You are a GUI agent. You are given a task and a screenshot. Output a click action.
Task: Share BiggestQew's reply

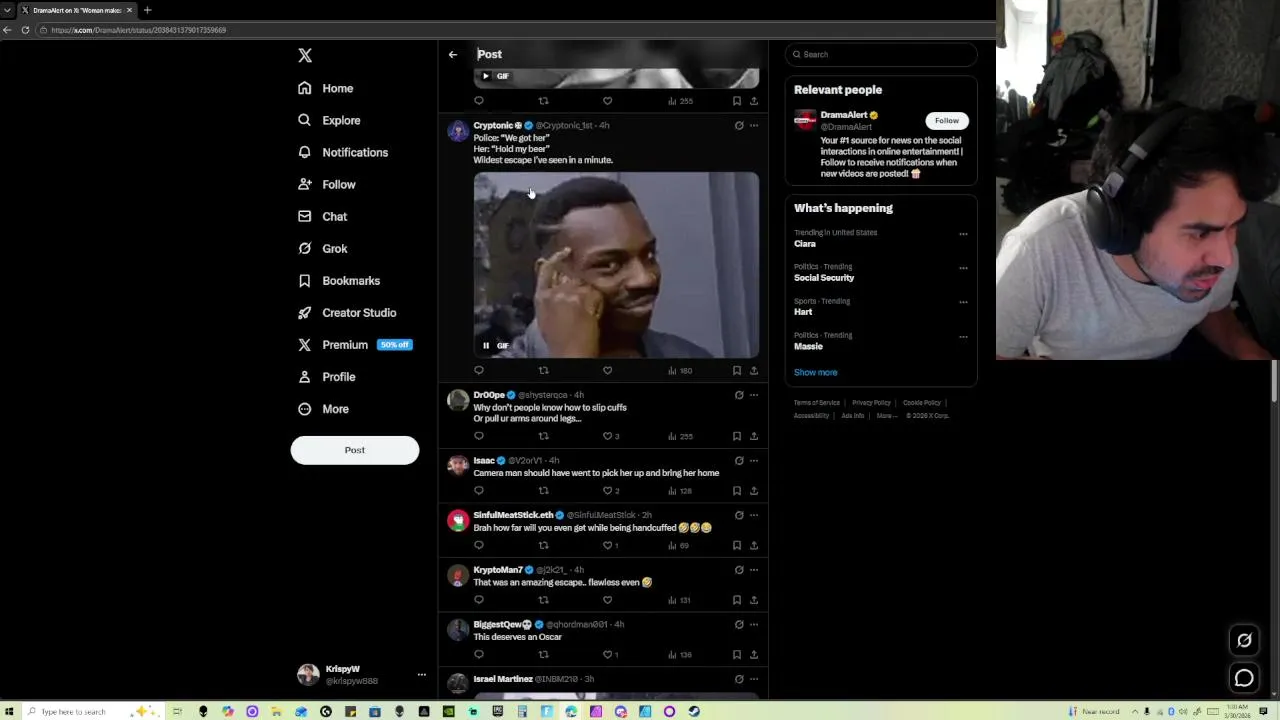pos(754,655)
